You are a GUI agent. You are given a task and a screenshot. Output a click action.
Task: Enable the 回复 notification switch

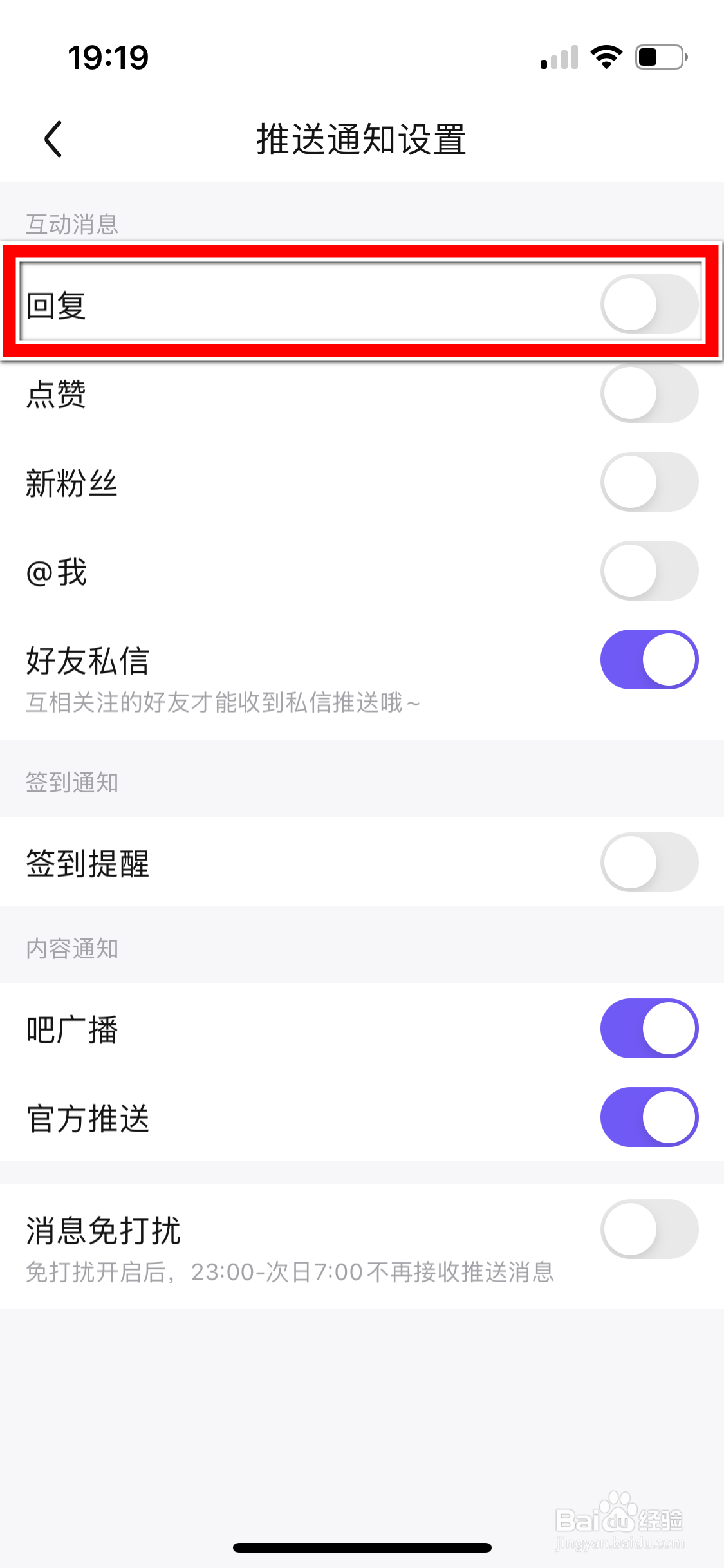tap(649, 304)
